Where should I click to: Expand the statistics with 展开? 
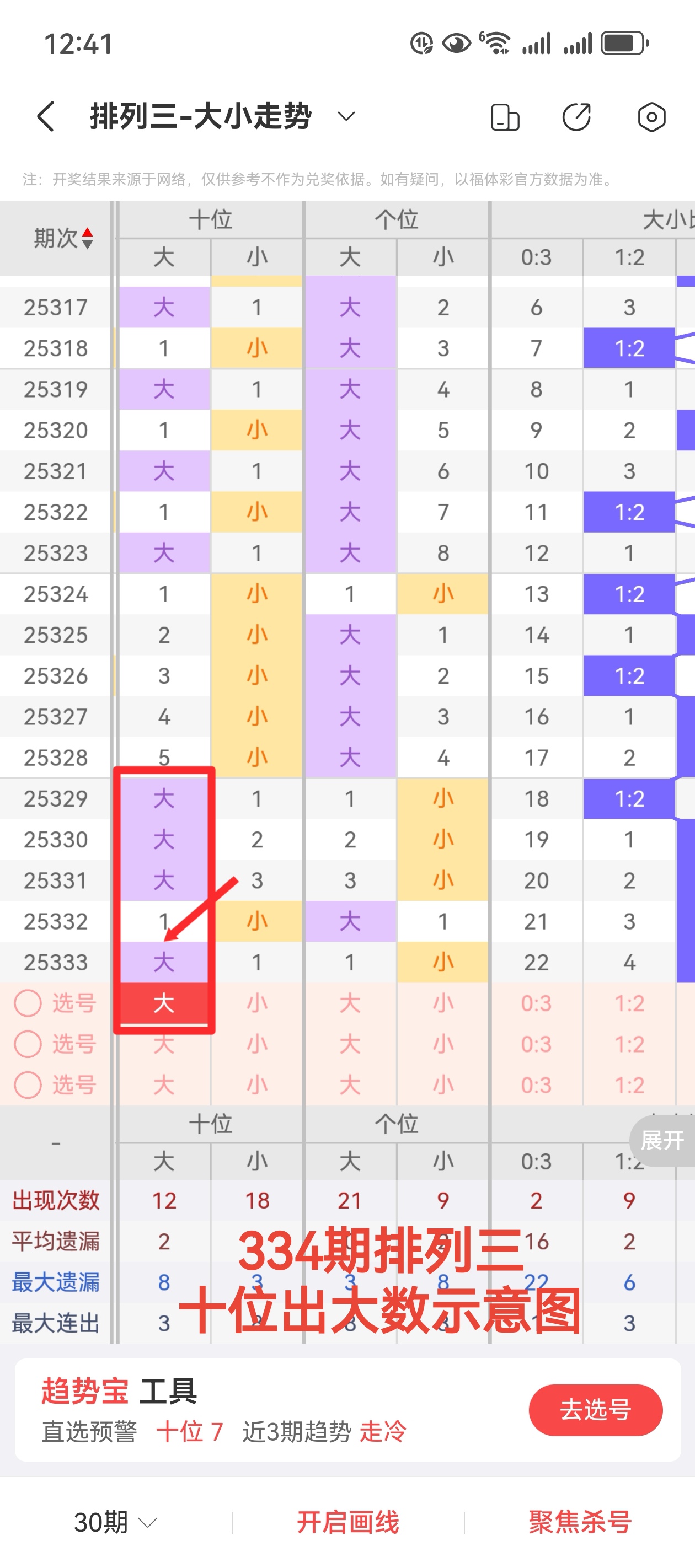tap(662, 1140)
